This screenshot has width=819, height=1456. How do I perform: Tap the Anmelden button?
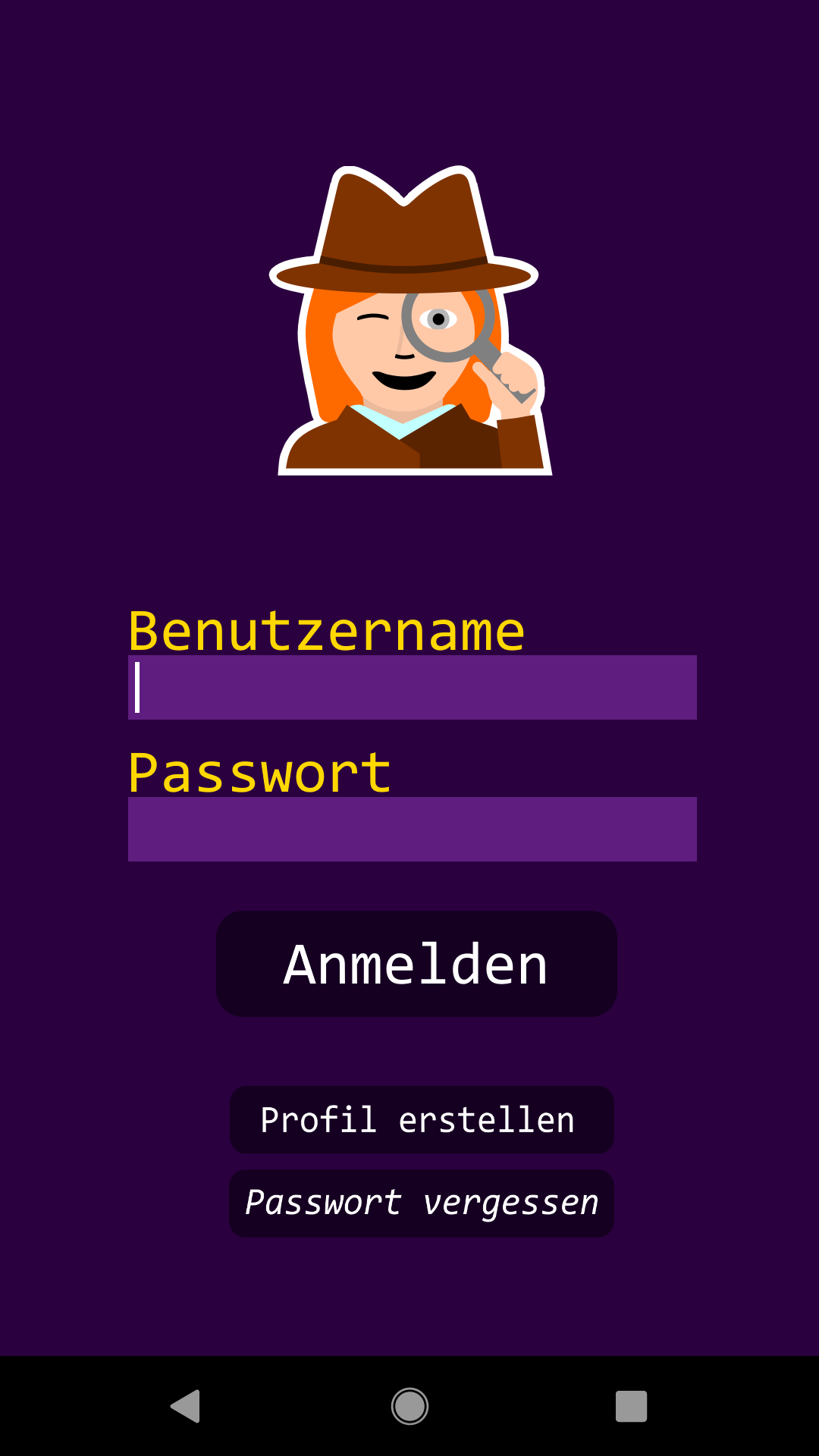[416, 964]
